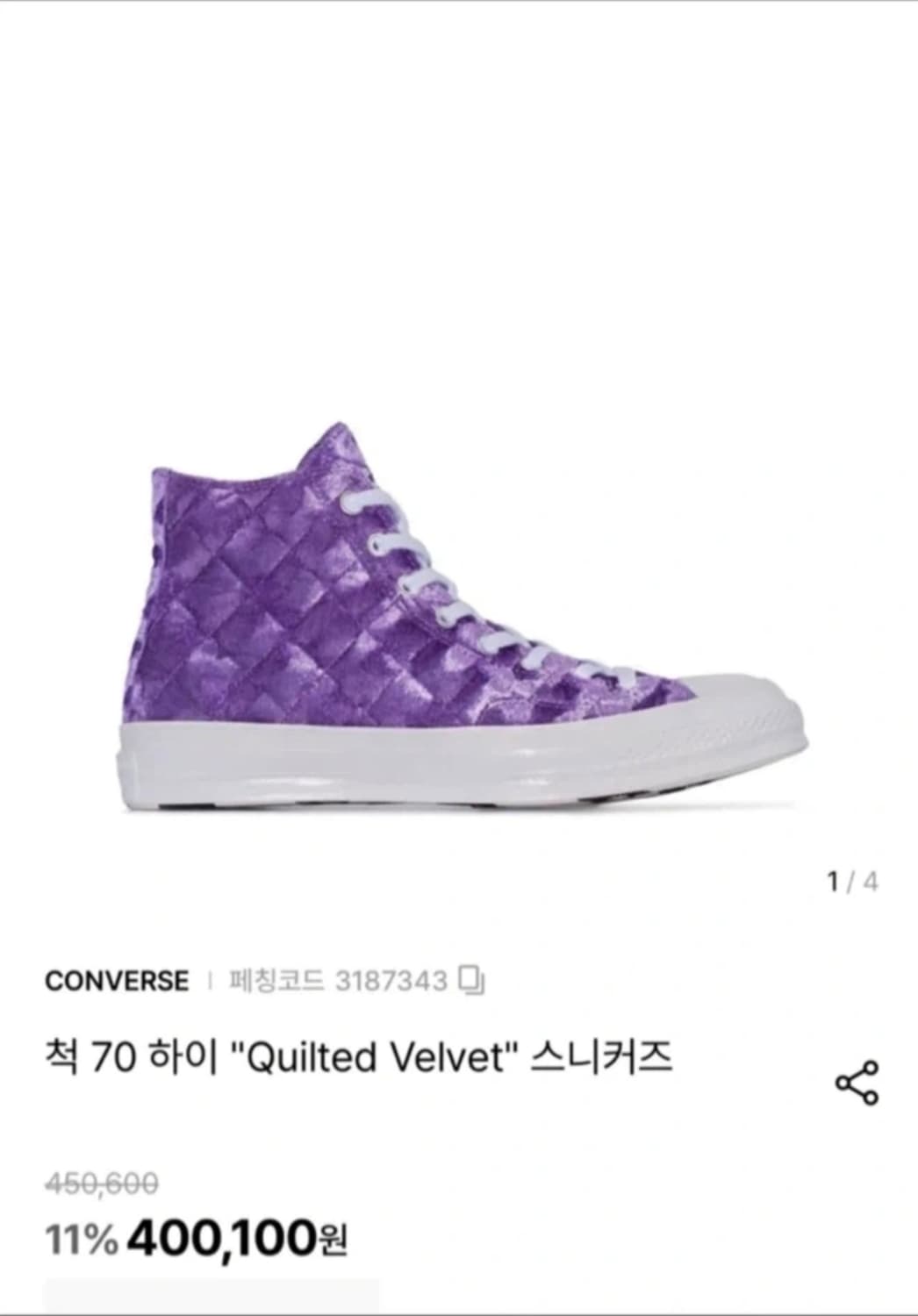Open the CONVERSE brand page

[116, 979]
